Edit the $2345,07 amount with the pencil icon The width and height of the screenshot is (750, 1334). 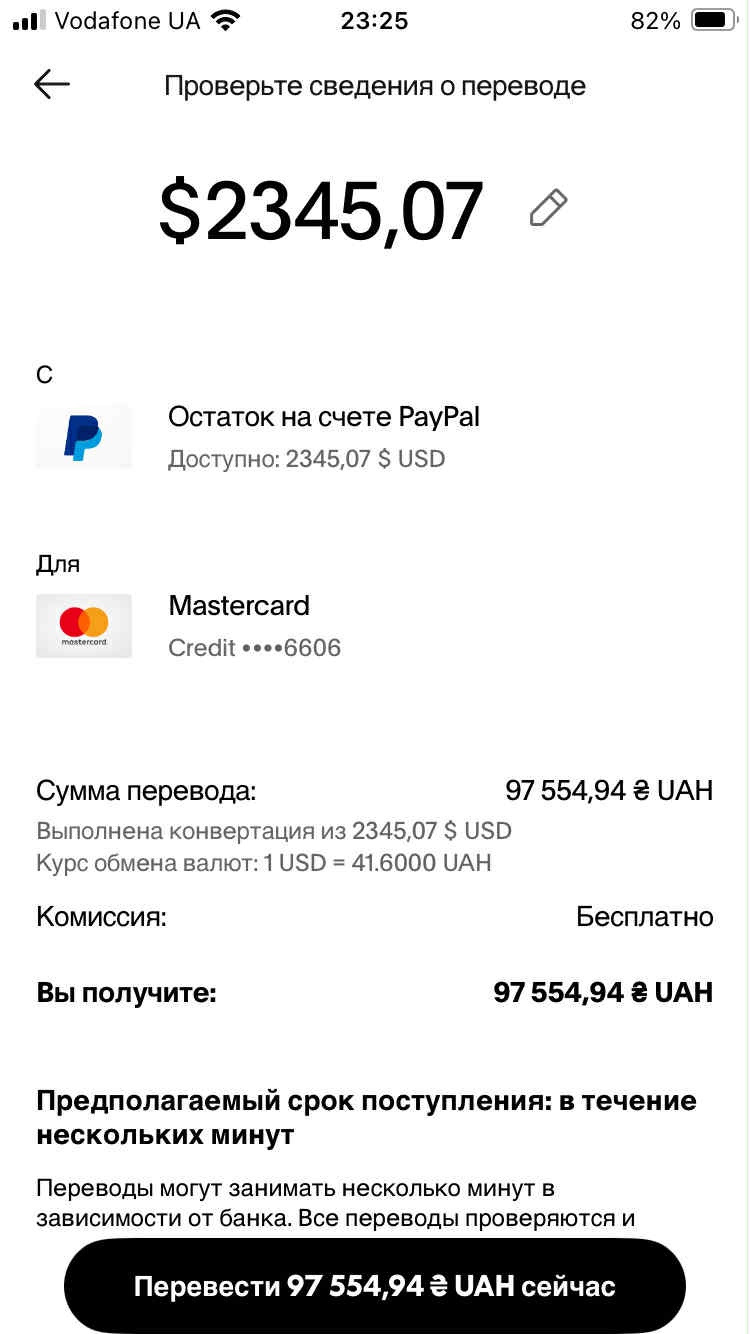pyautogui.click(x=548, y=208)
